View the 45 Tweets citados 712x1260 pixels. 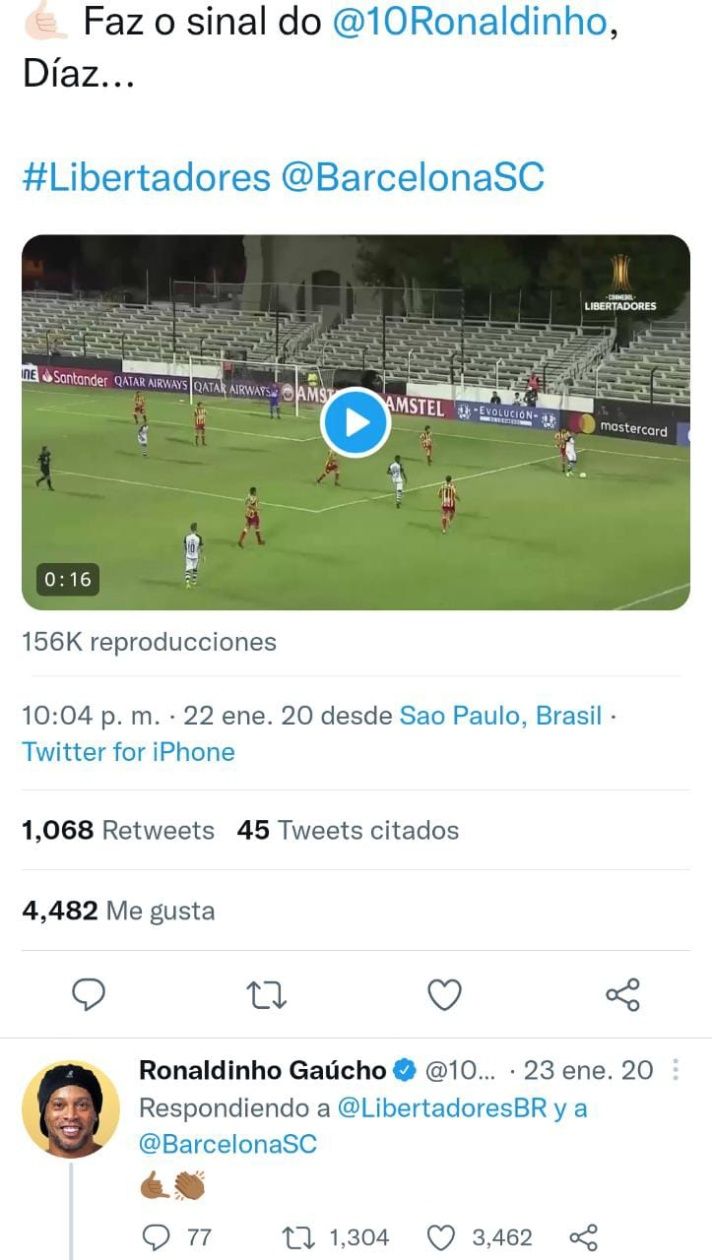coord(348,830)
